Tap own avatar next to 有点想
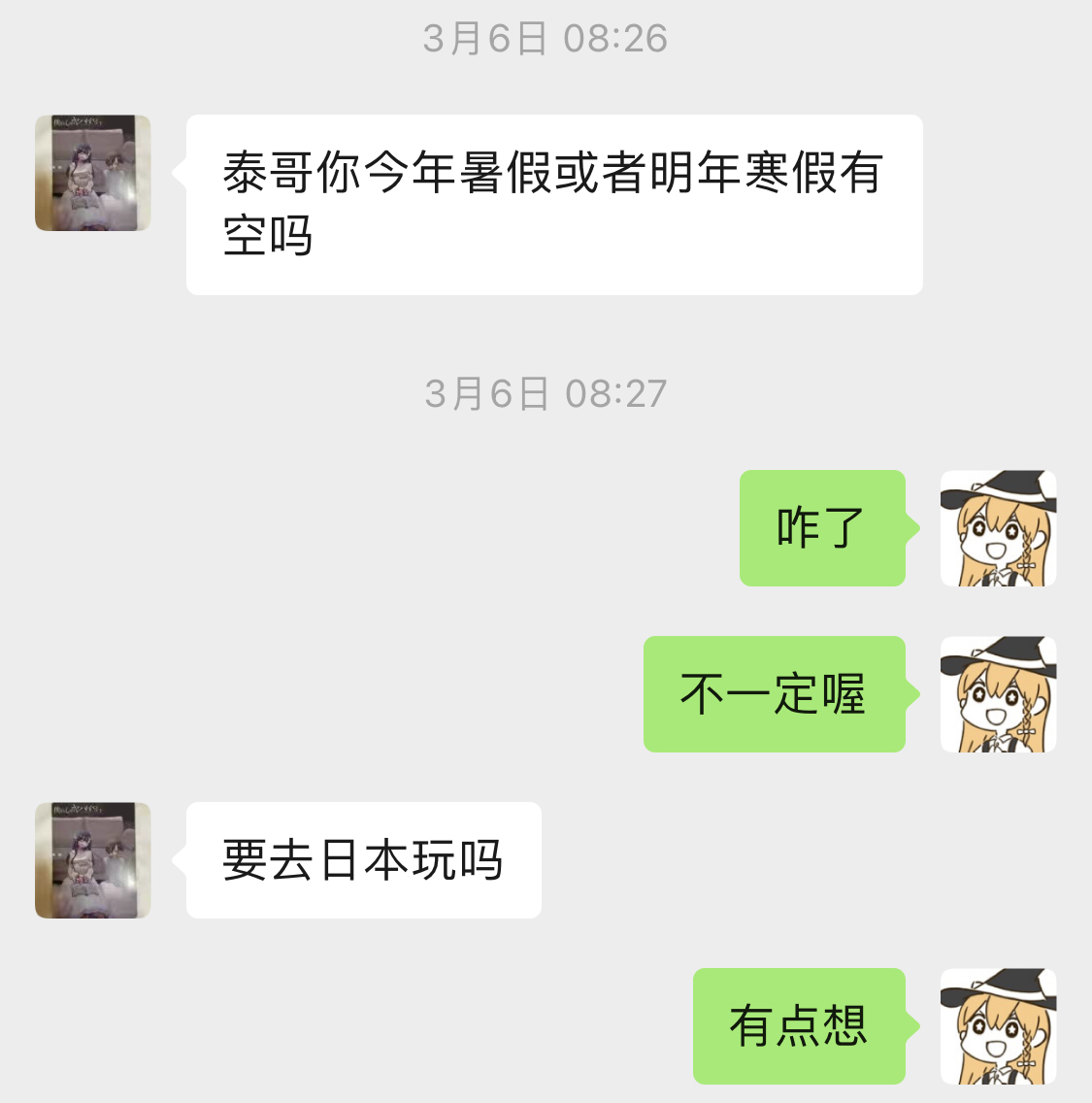1092x1103 pixels. point(998,1026)
